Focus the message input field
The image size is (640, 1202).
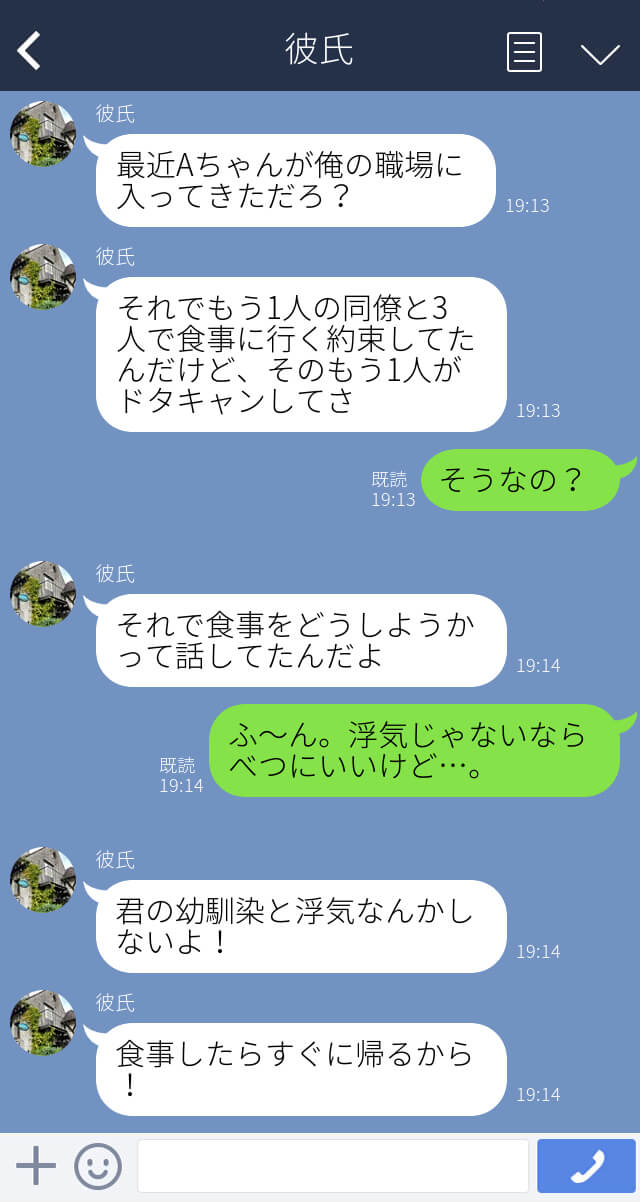tap(332, 1166)
